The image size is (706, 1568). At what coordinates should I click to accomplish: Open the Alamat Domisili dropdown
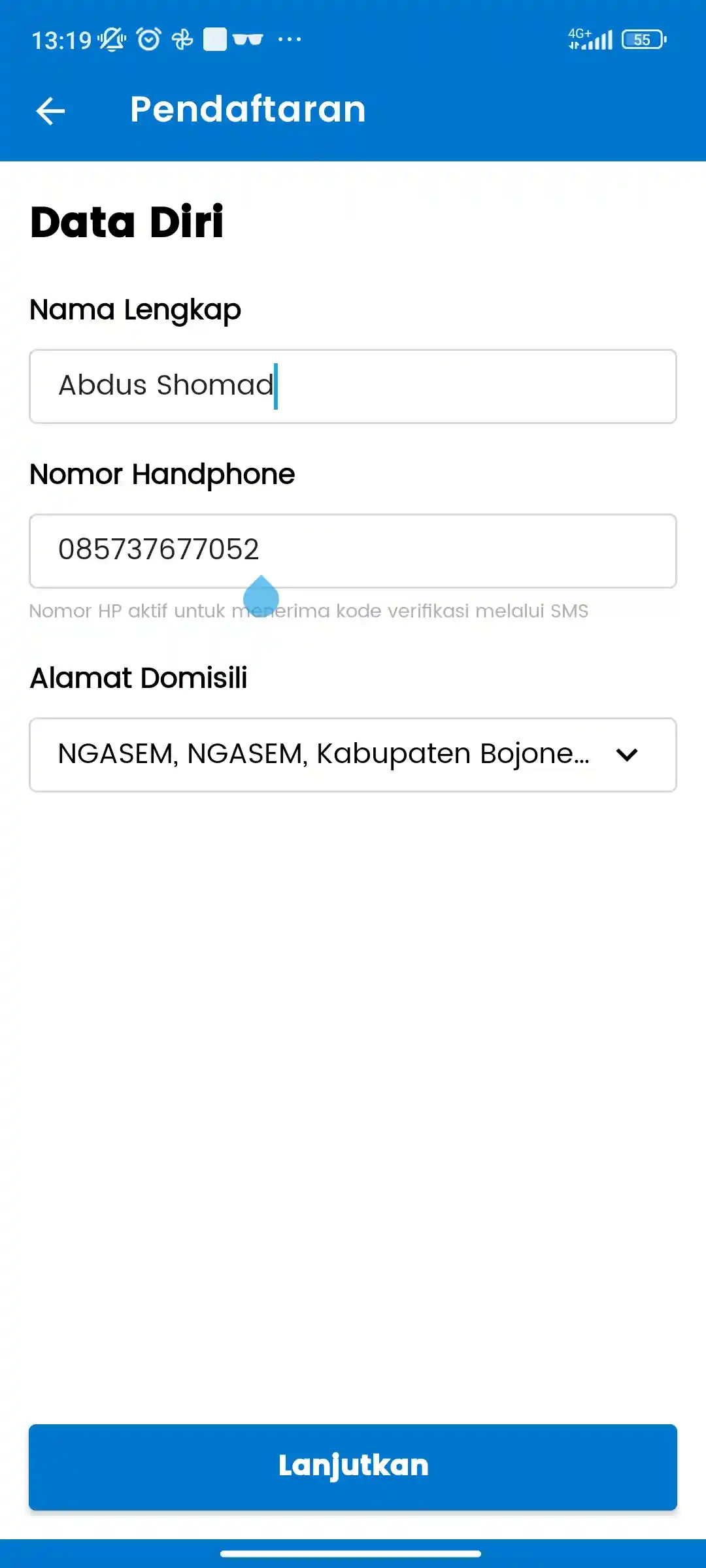coord(353,755)
